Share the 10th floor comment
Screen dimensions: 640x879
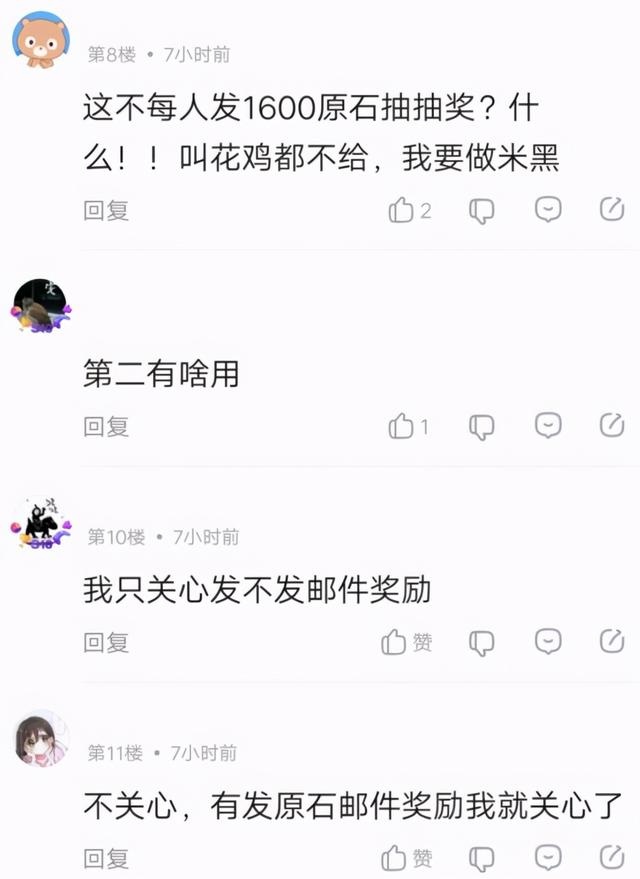pos(611,642)
